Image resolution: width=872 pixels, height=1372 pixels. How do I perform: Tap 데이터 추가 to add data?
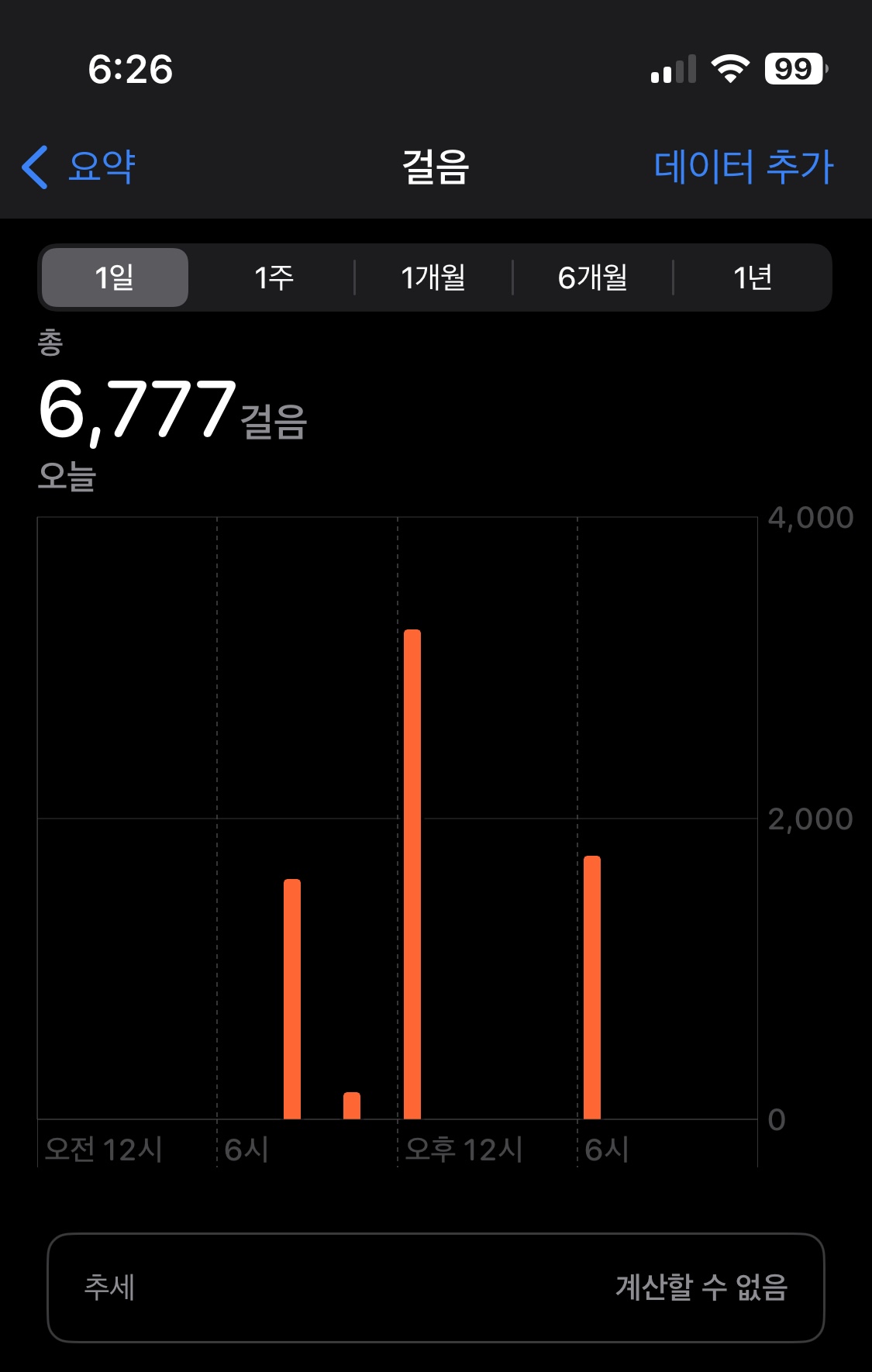tap(743, 167)
